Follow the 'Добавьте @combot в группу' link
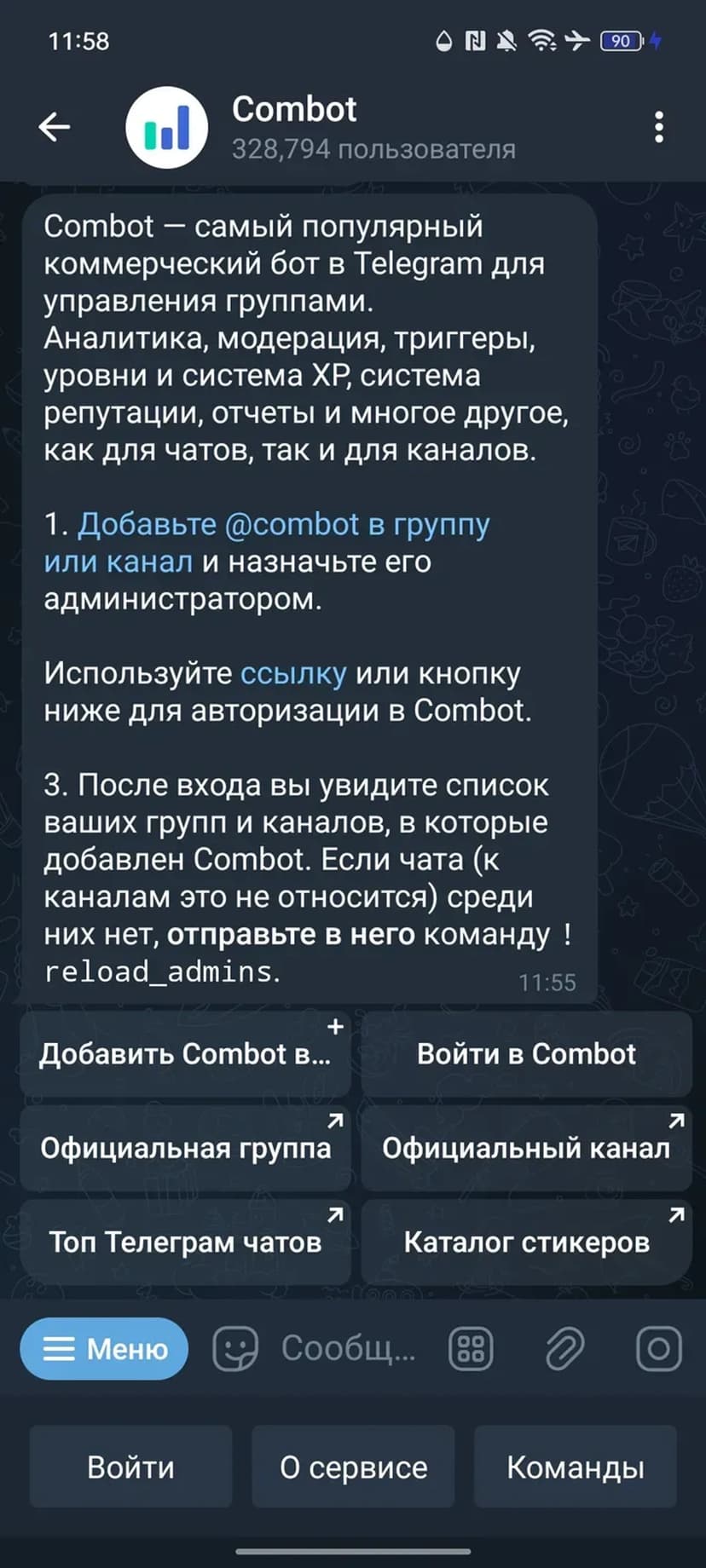 coord(283,524)
